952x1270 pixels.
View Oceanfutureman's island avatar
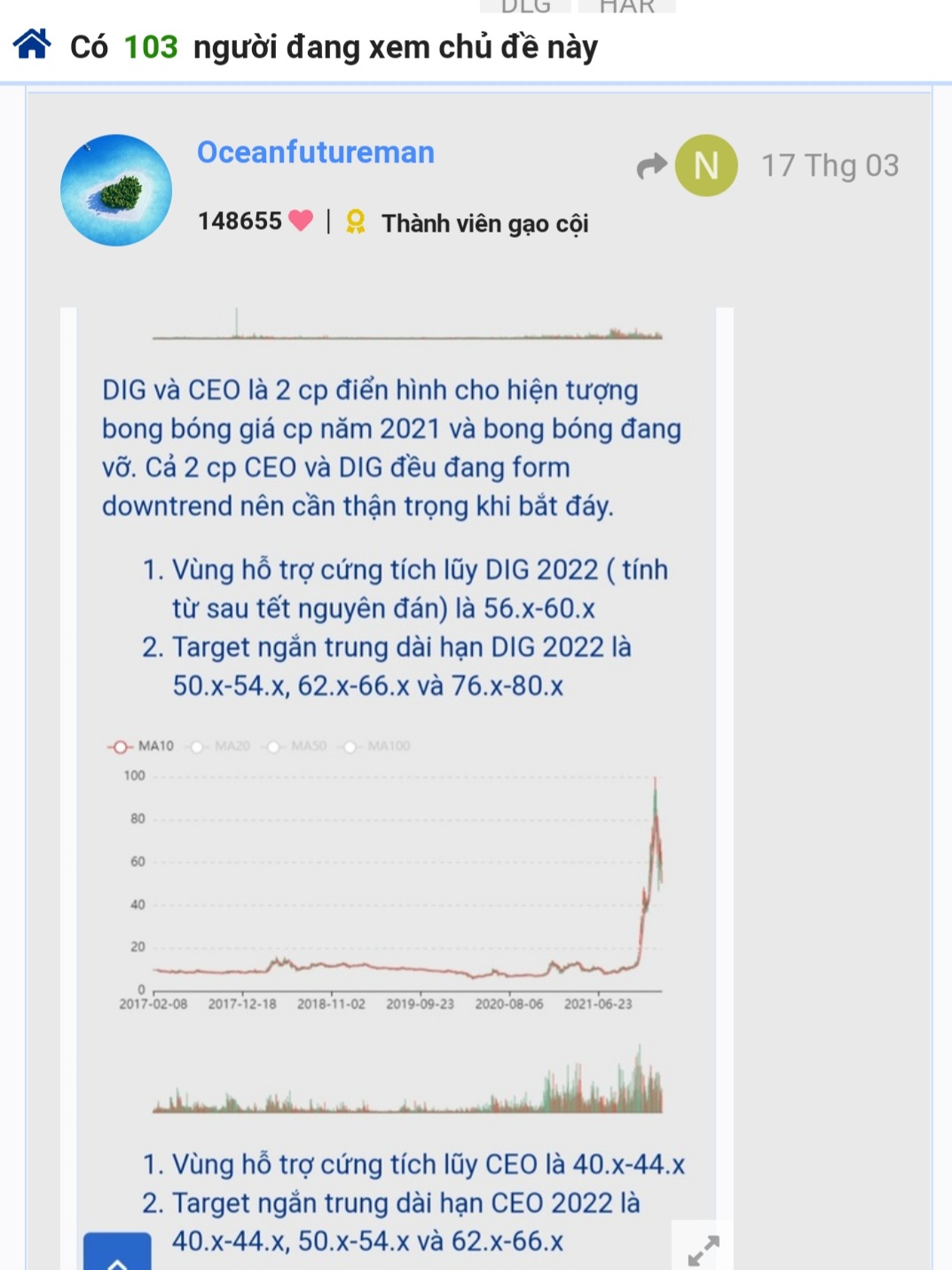pos(116,191)
